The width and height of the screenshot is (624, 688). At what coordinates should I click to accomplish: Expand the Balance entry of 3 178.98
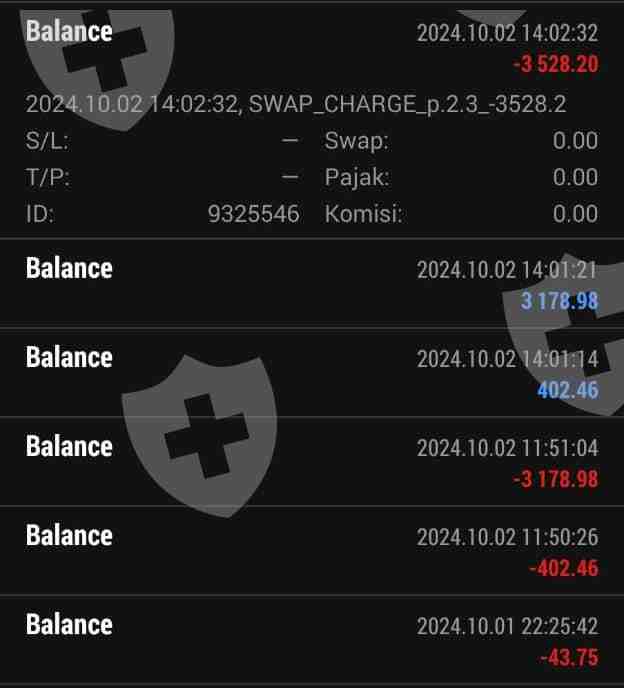click(311, 283)
